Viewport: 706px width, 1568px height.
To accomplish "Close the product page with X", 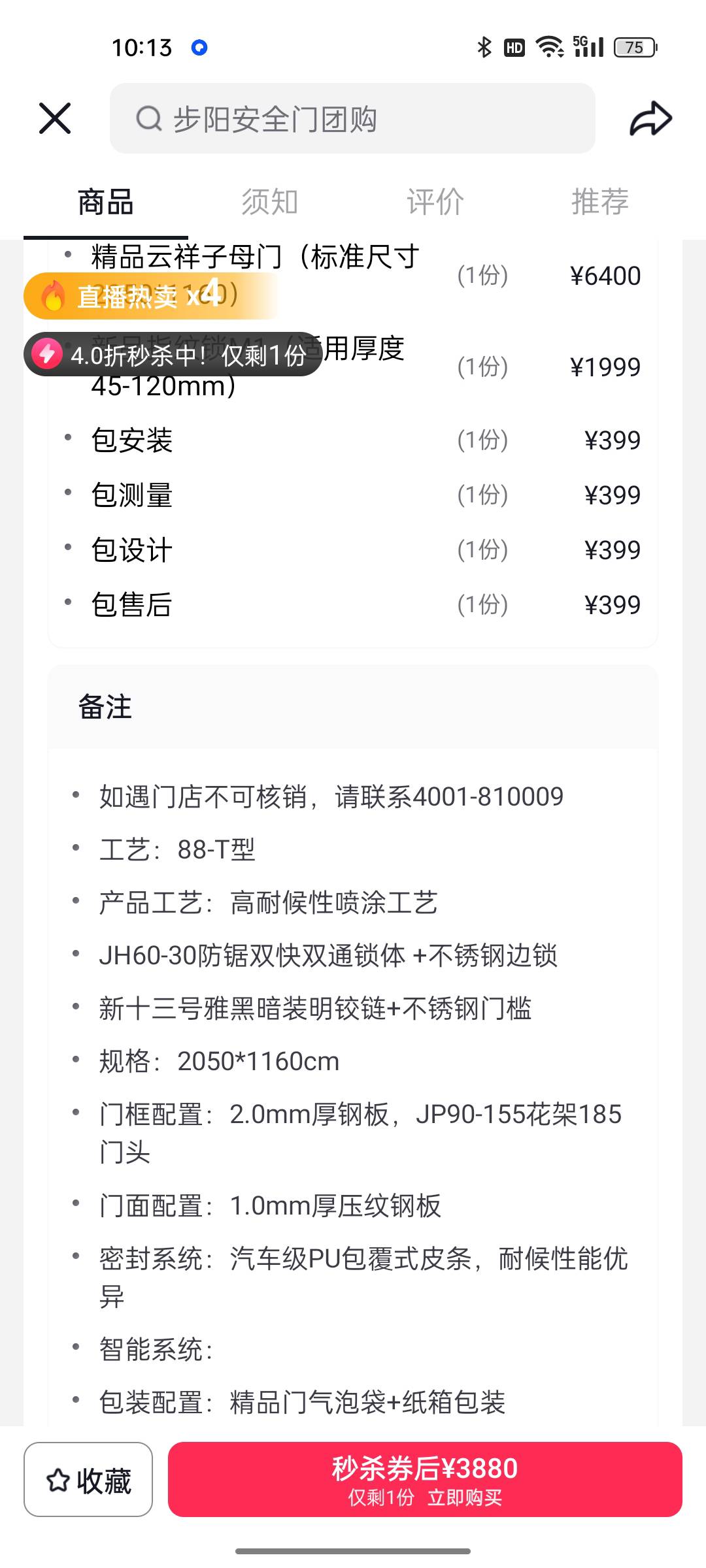I will tap(55, 118).
